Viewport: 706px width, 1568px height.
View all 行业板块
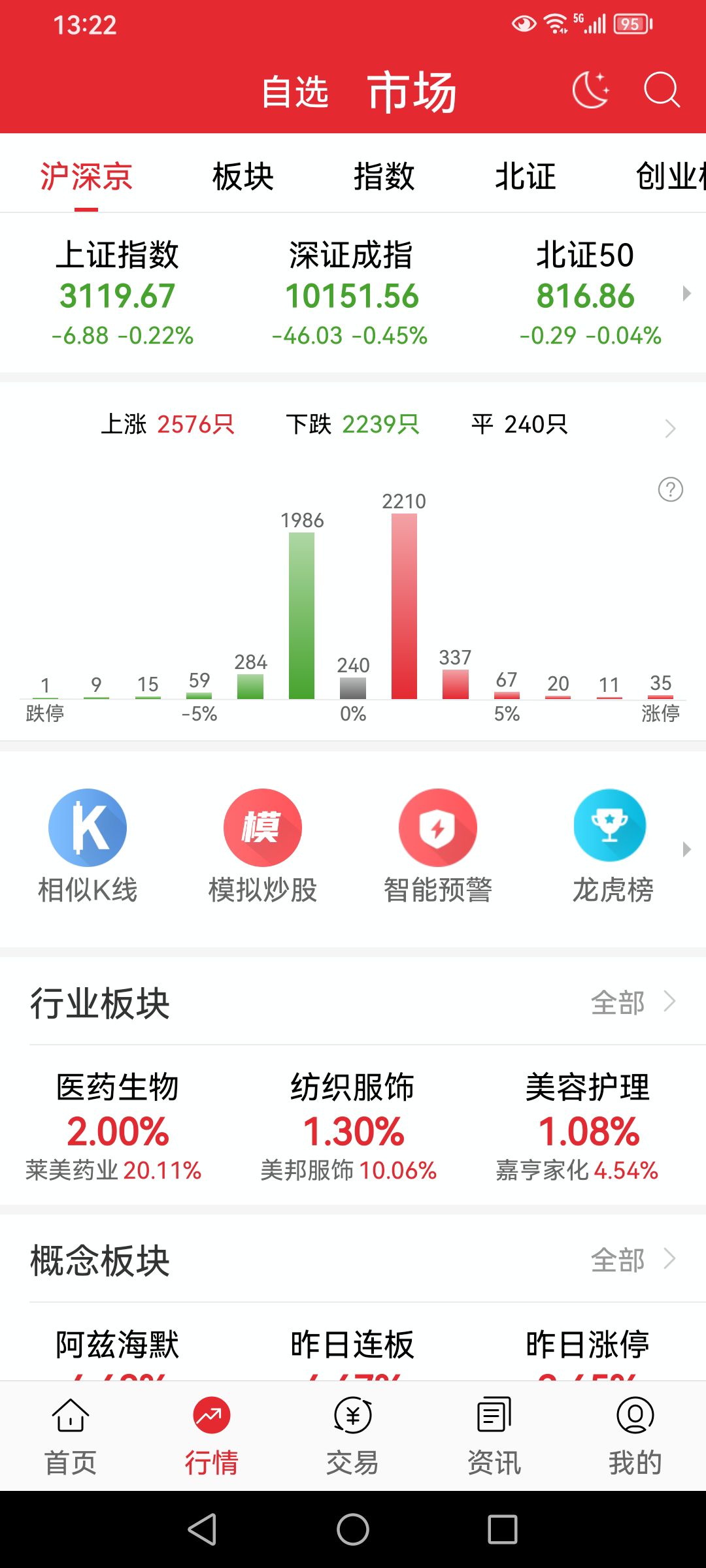633,1002
